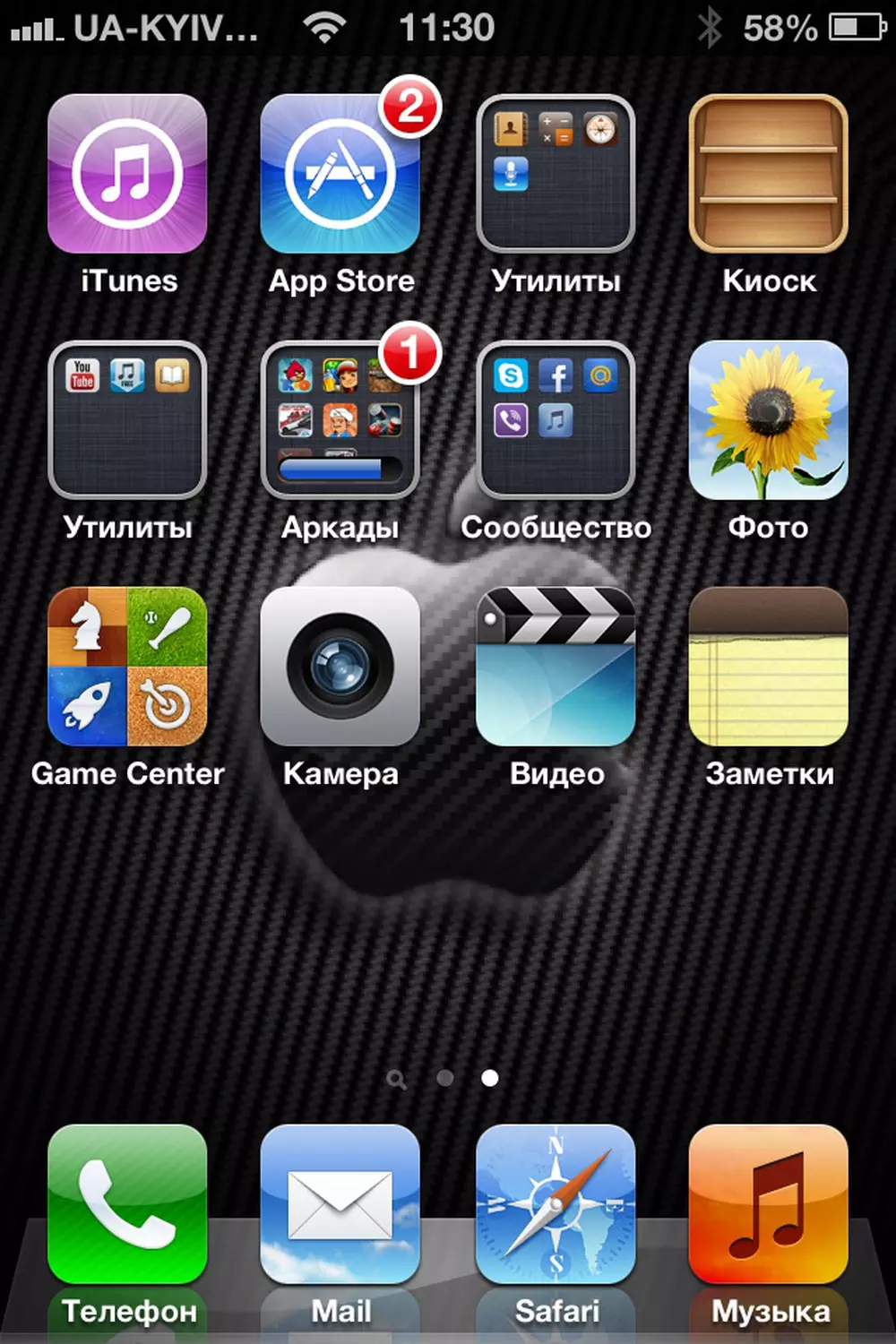The height and width of the screenshot is (1344, 896).
Task: Tap the Телефон dock icon
Action: pyautogui.click(x=127, y=1203)
